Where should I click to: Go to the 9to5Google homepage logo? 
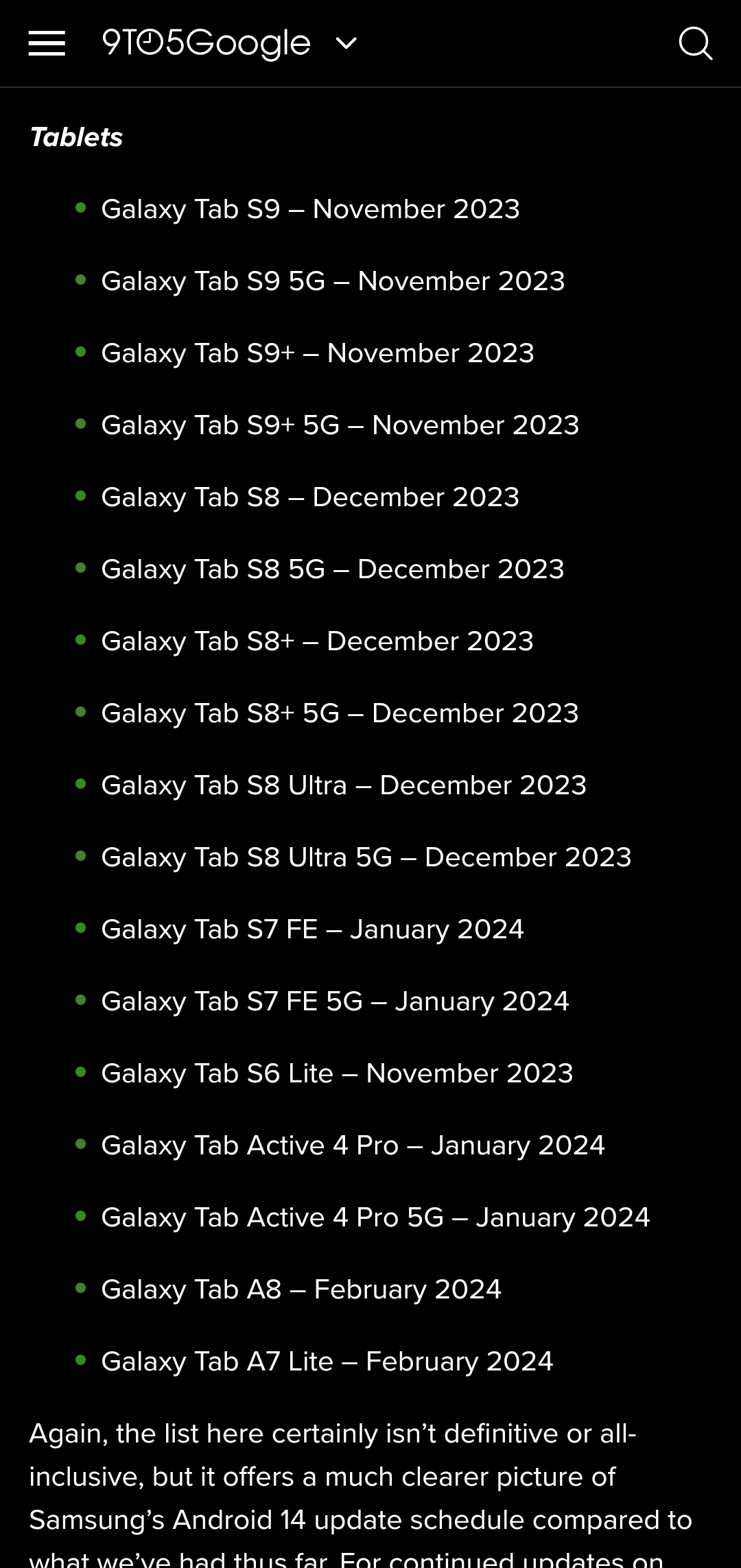pos(206,43)
